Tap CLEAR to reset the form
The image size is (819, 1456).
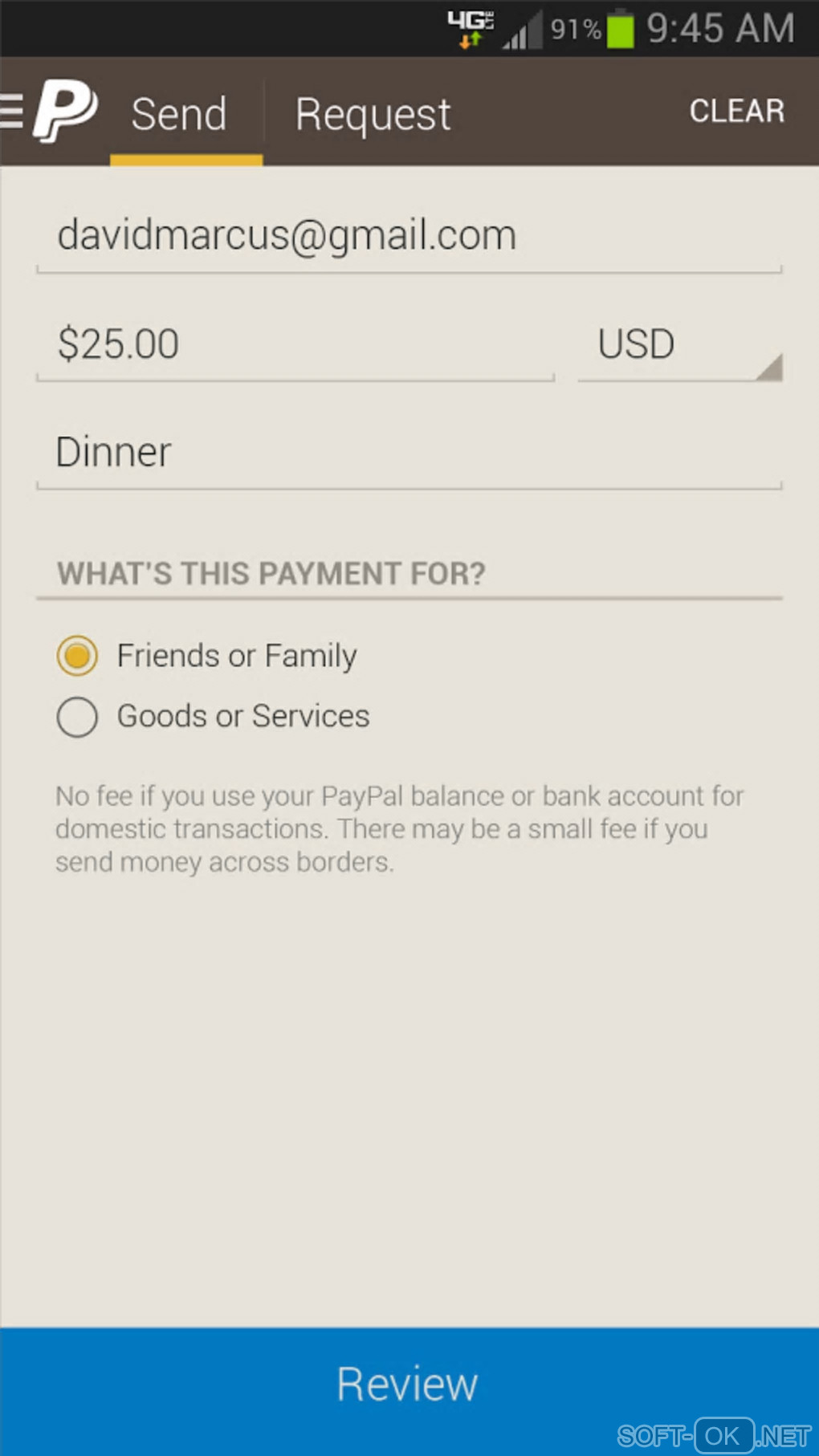736,111
